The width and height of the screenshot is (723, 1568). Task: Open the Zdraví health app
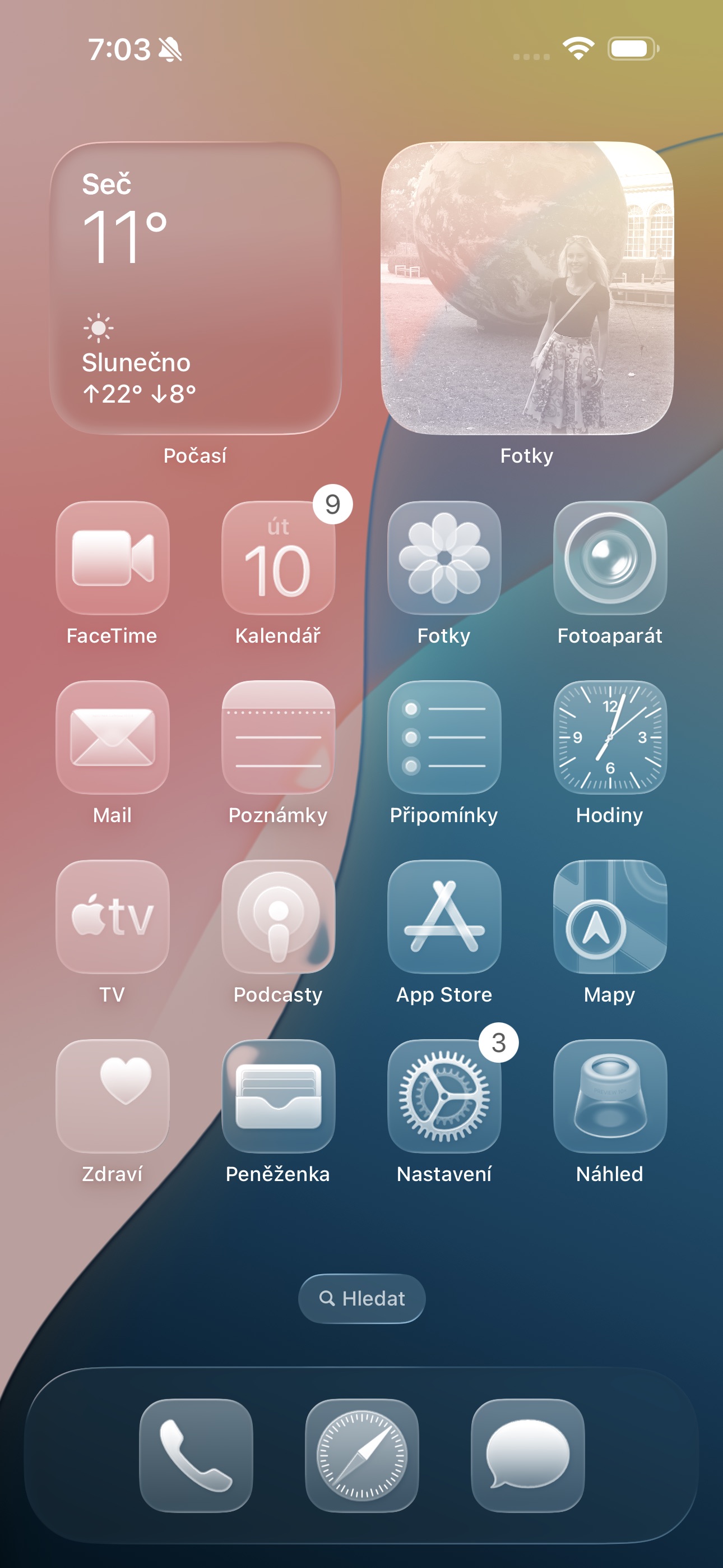coord(113,1096)
